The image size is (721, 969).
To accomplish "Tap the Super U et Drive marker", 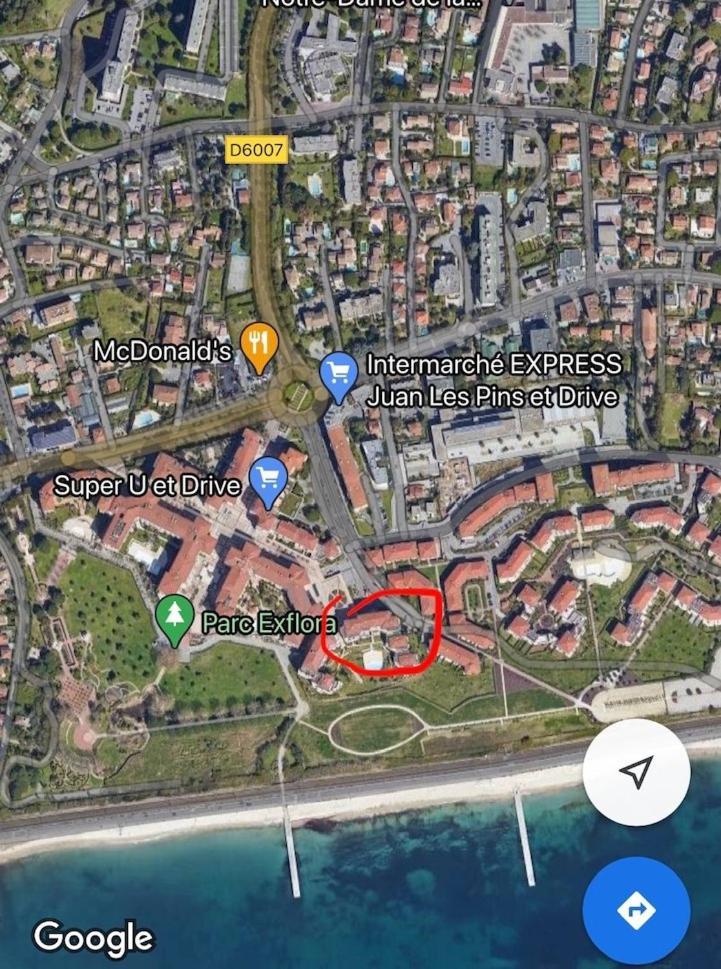I will coord(268,478).
